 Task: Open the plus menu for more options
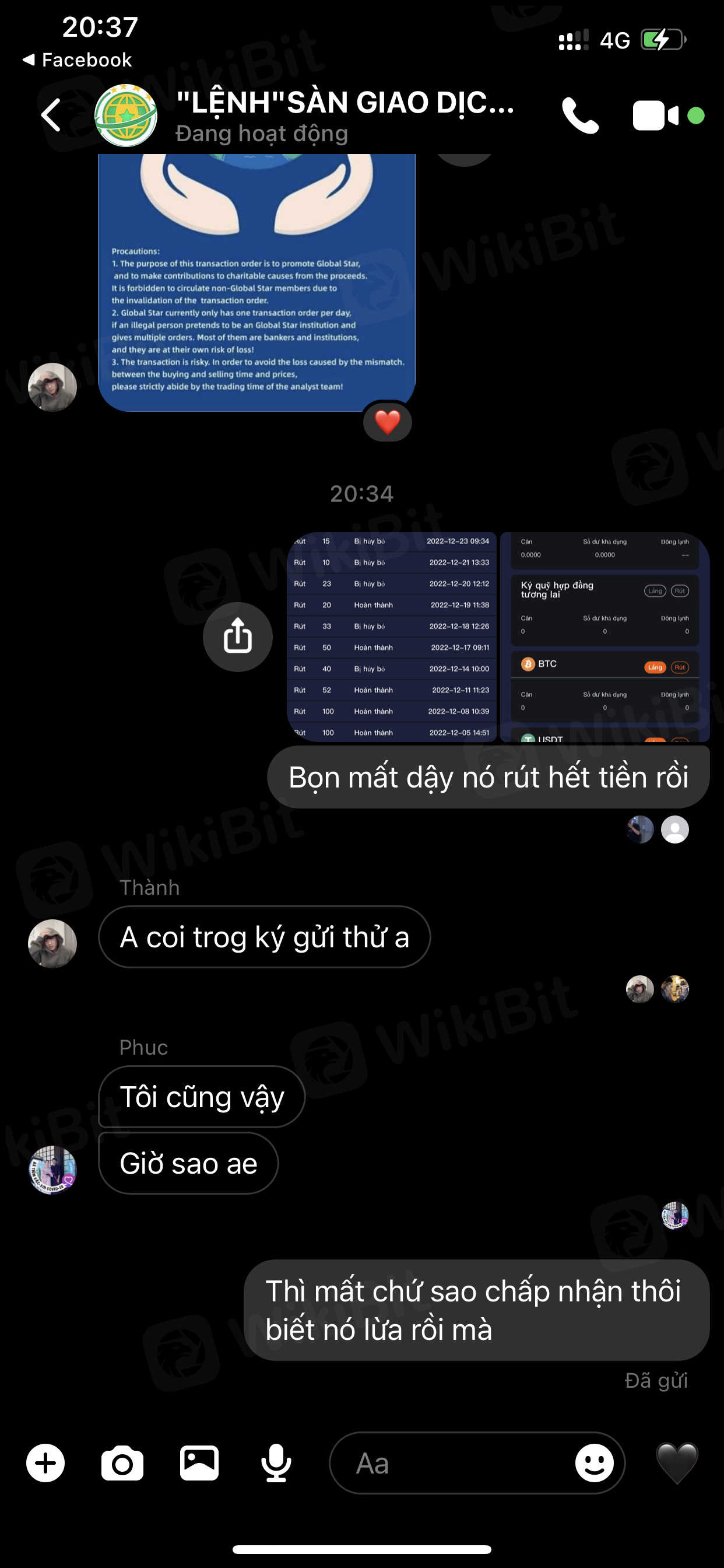point(45,1462)
